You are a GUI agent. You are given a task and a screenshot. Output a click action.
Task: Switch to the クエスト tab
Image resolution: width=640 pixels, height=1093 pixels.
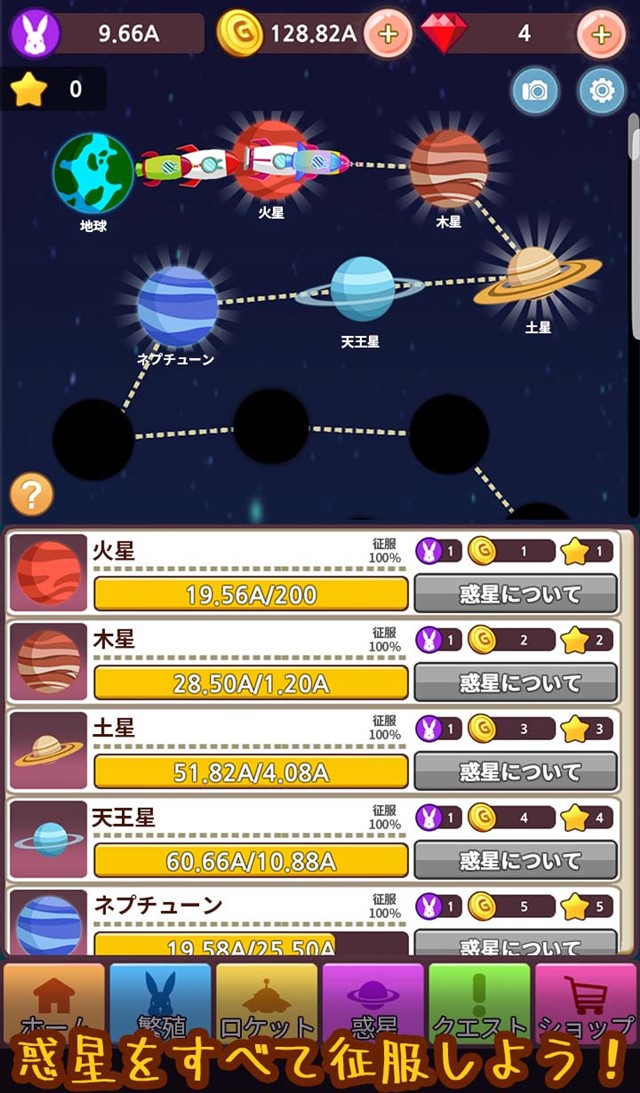[479, 1003]
